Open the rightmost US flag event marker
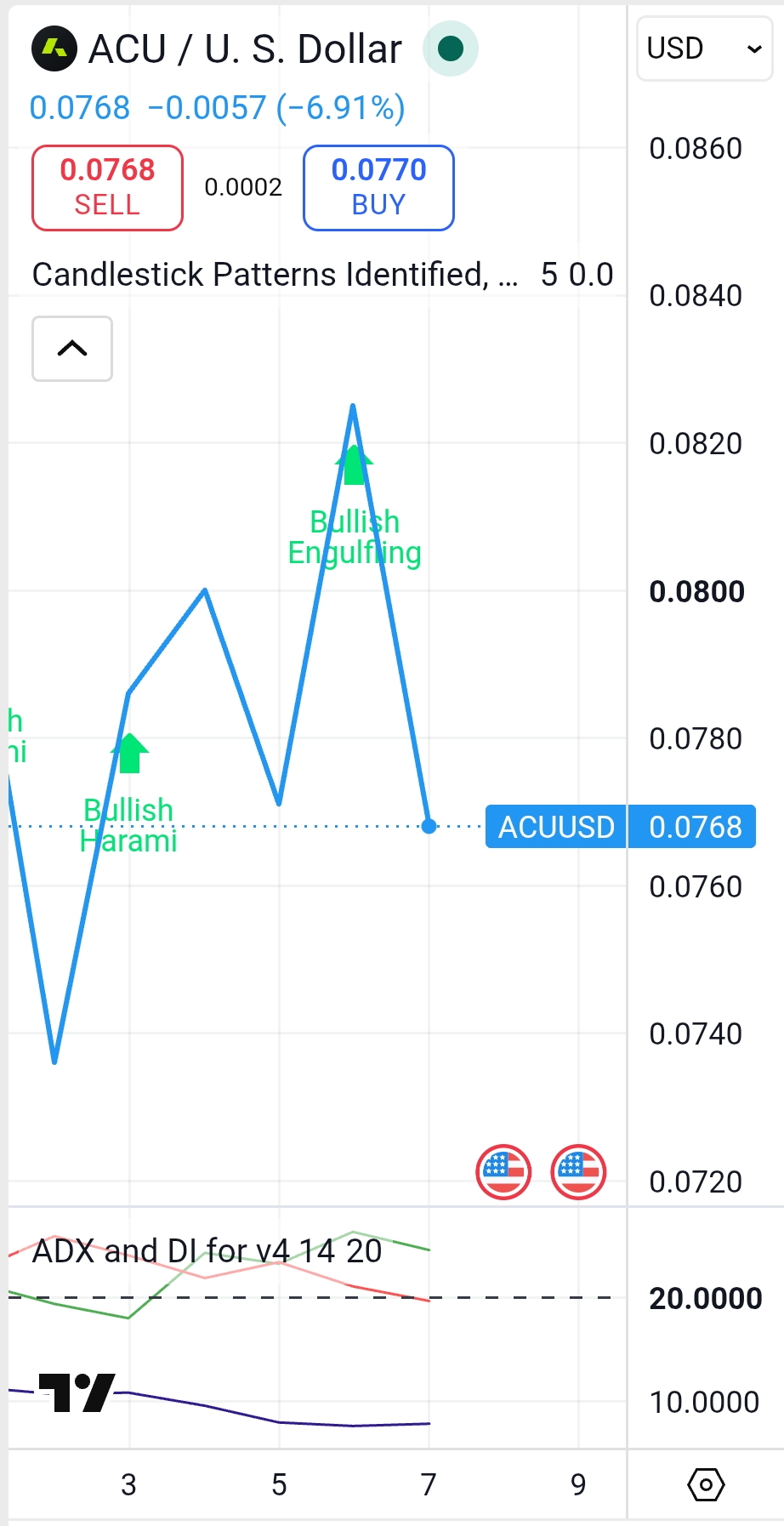This screenshot has width=784, height=1526. (x=578, y=1171)
